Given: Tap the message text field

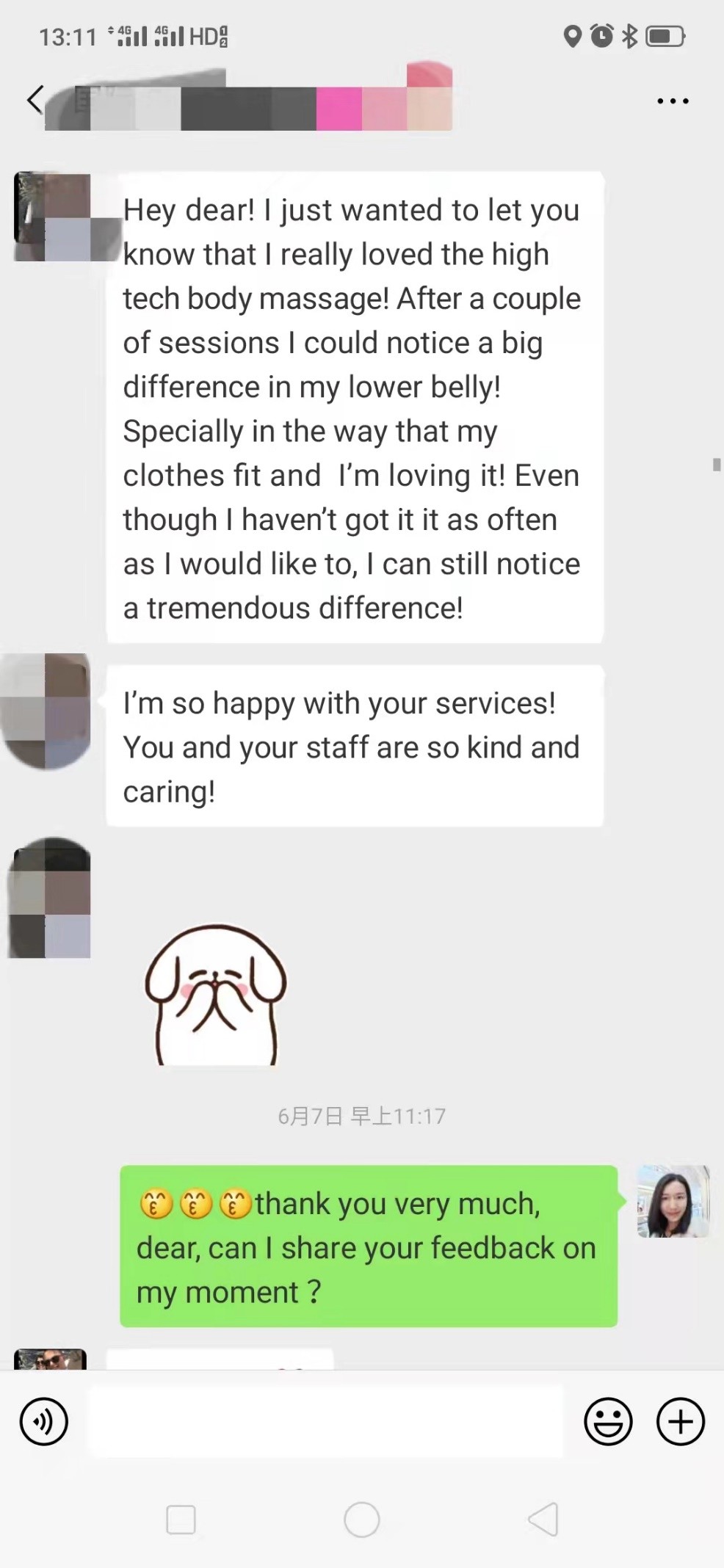Looking at the screenshot, I should (325, 1421).
